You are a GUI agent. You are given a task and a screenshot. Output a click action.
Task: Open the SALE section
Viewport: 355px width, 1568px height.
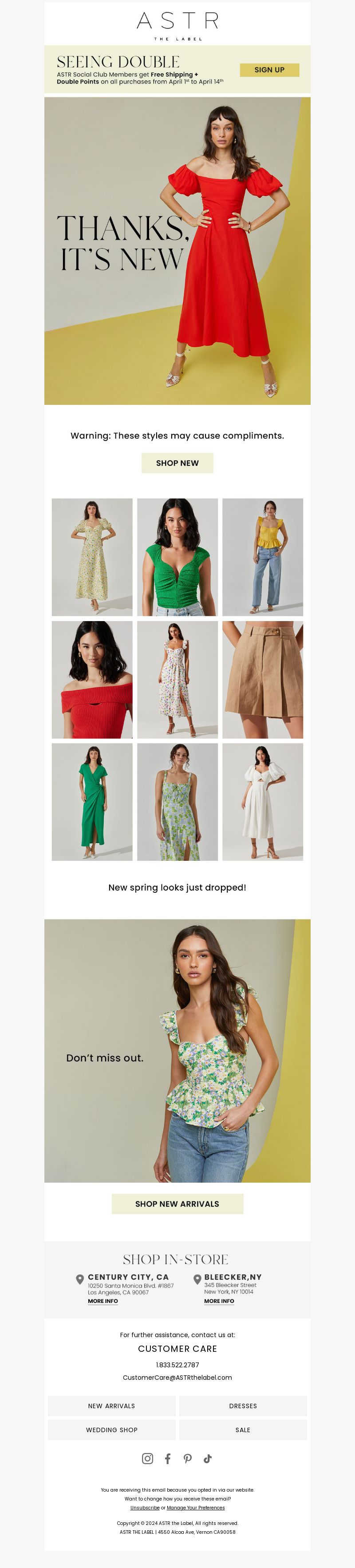pyautogui.click(x=243, y=1430)
